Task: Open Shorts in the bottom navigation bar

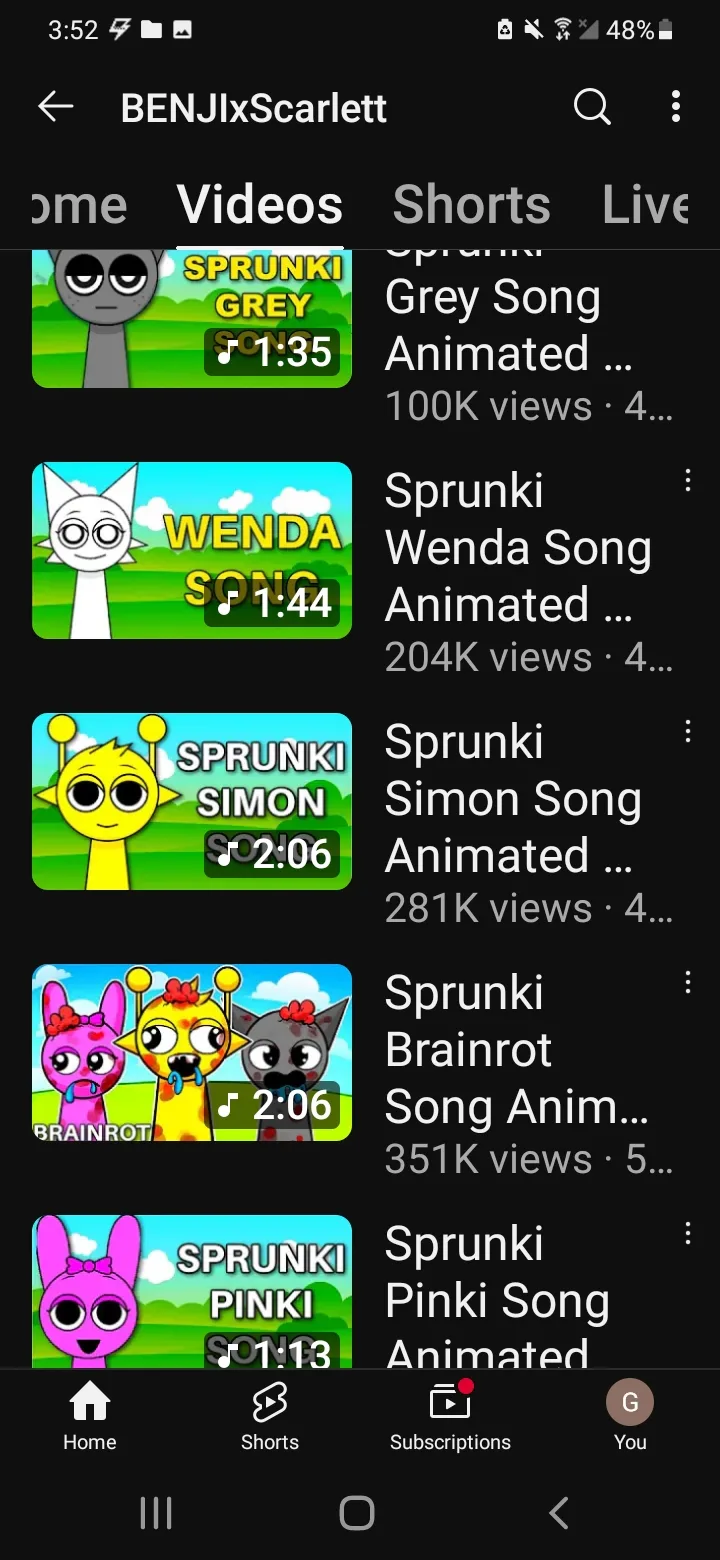Action: click(x=270, y=1416)
